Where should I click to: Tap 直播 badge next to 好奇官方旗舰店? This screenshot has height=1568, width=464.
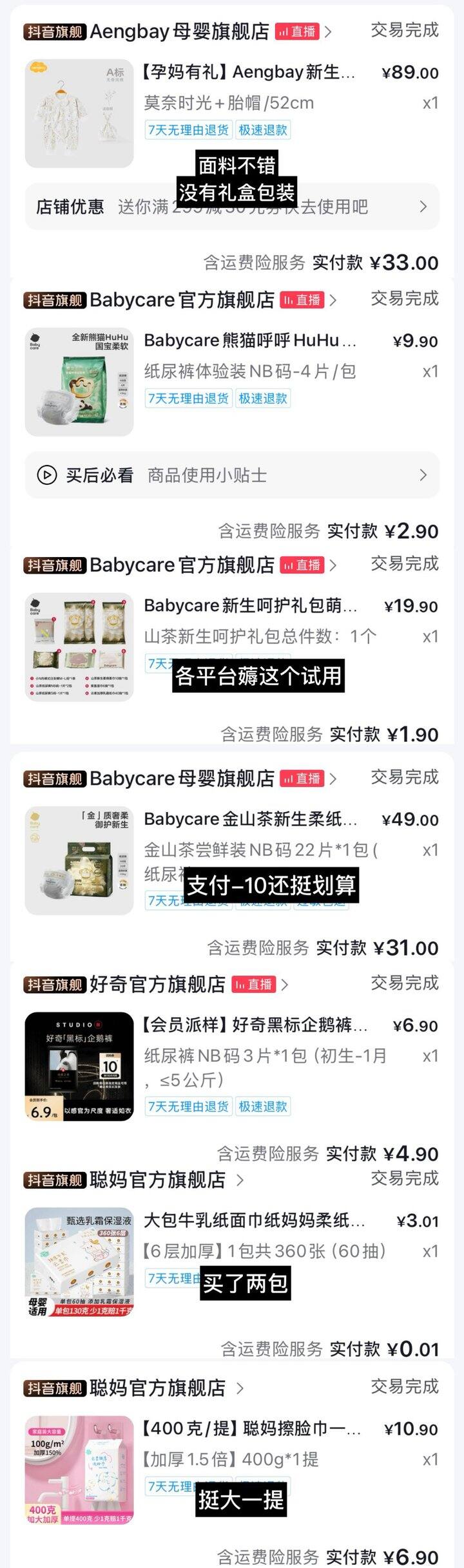253,985
